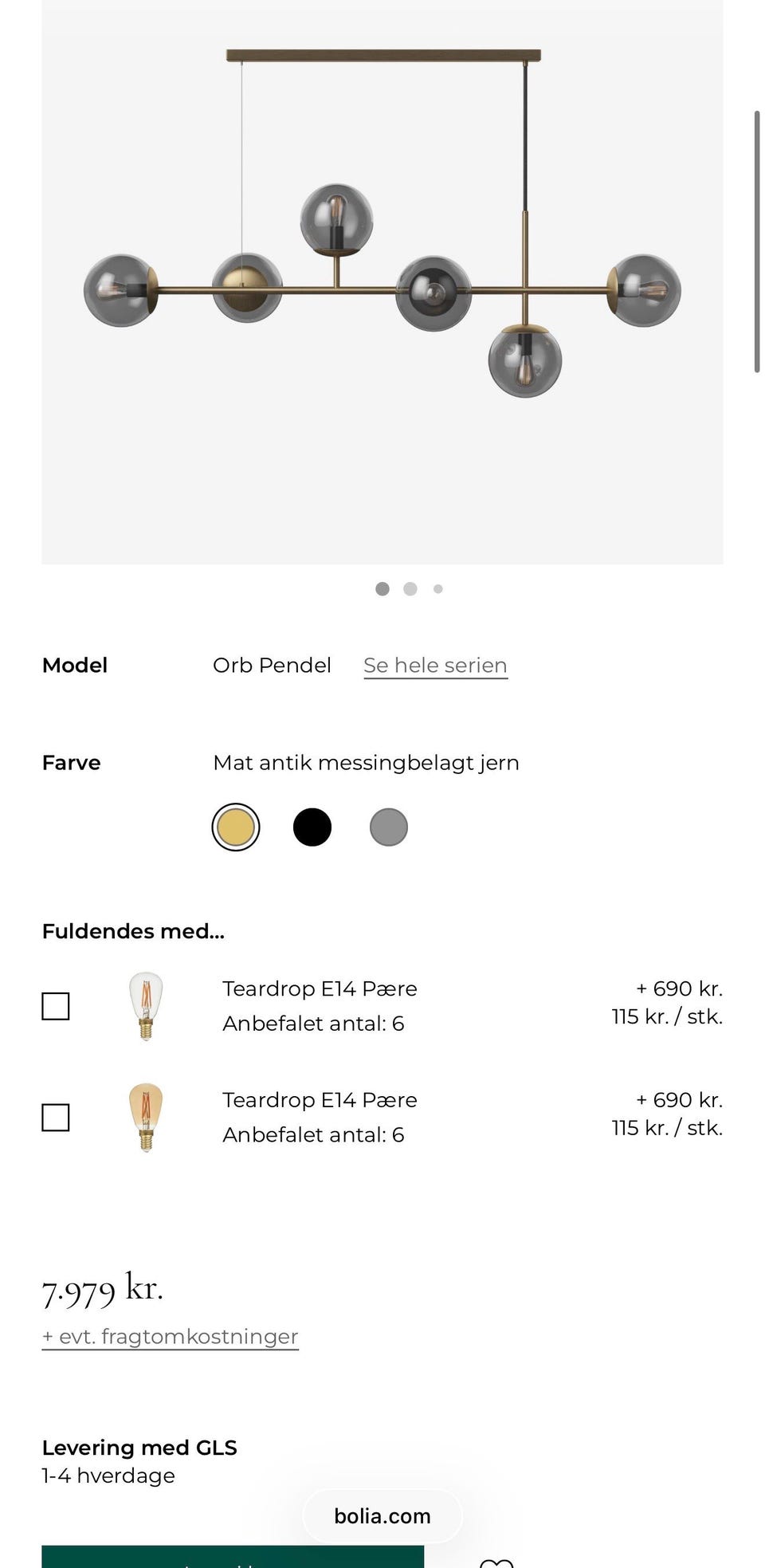Click the '+ 690 kr.' add-on price
Image resolution: width=765 pixels, height=1568 pixels.
coord(678,988)
